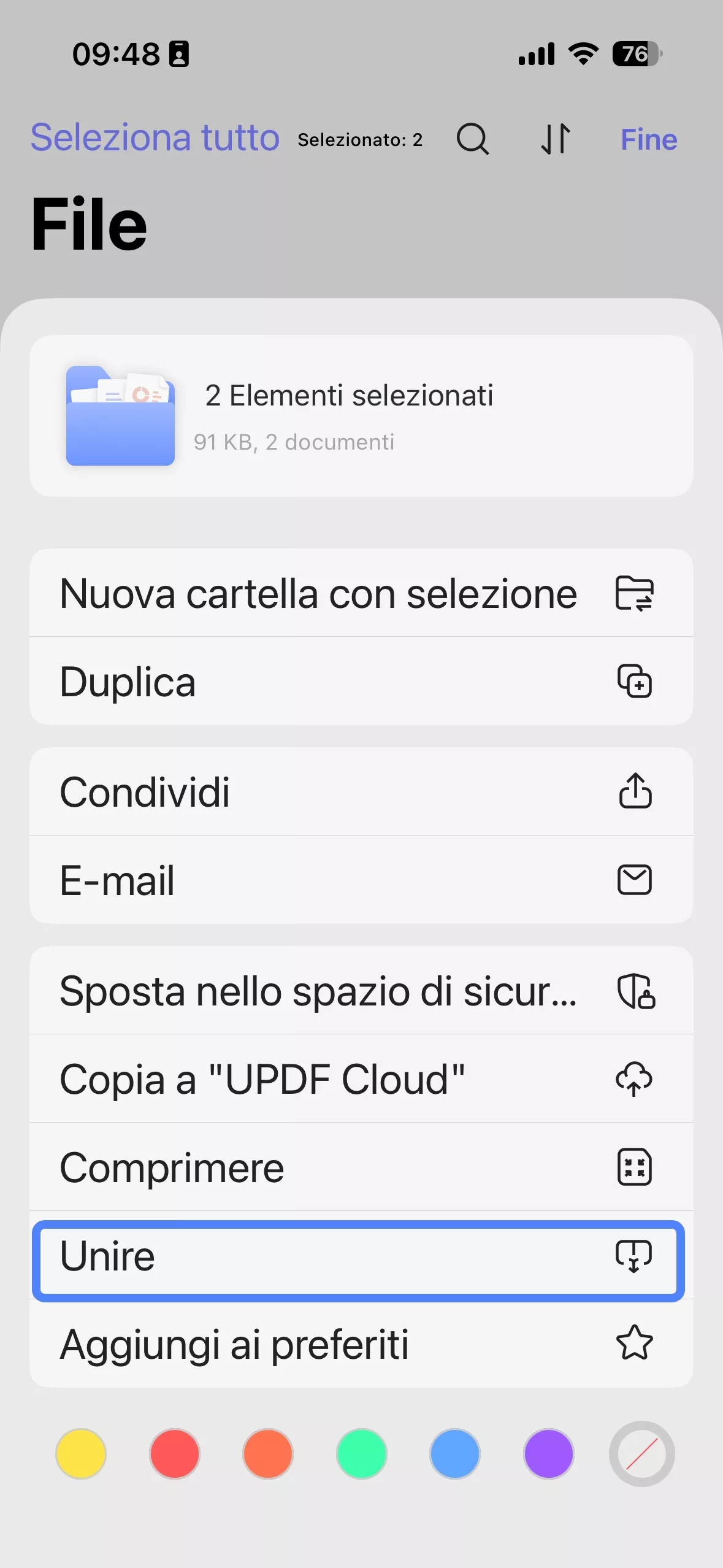Image resolution: width=723 pixels, height=1568 pixels.
Task: Select the new folder icon beside 'Nuova cartella'
Action: tap(635, 593)
